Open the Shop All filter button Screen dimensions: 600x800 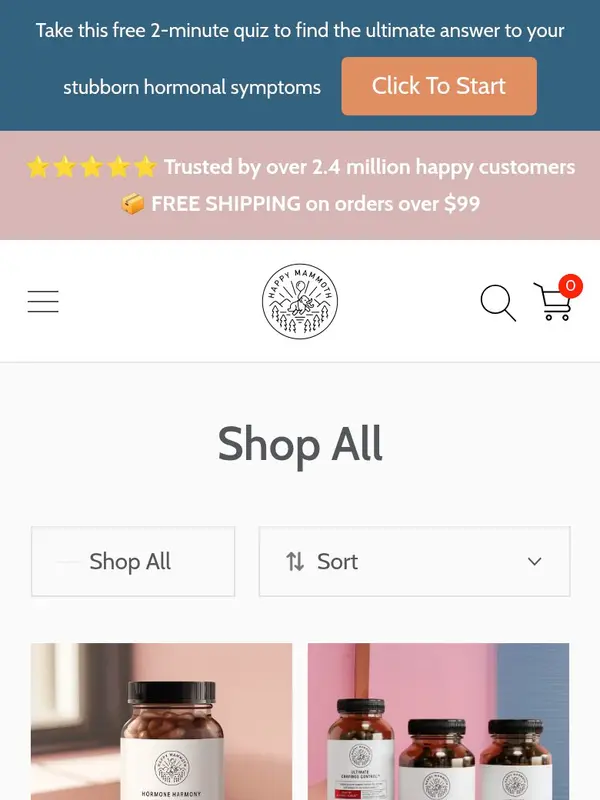click(133, 562)
